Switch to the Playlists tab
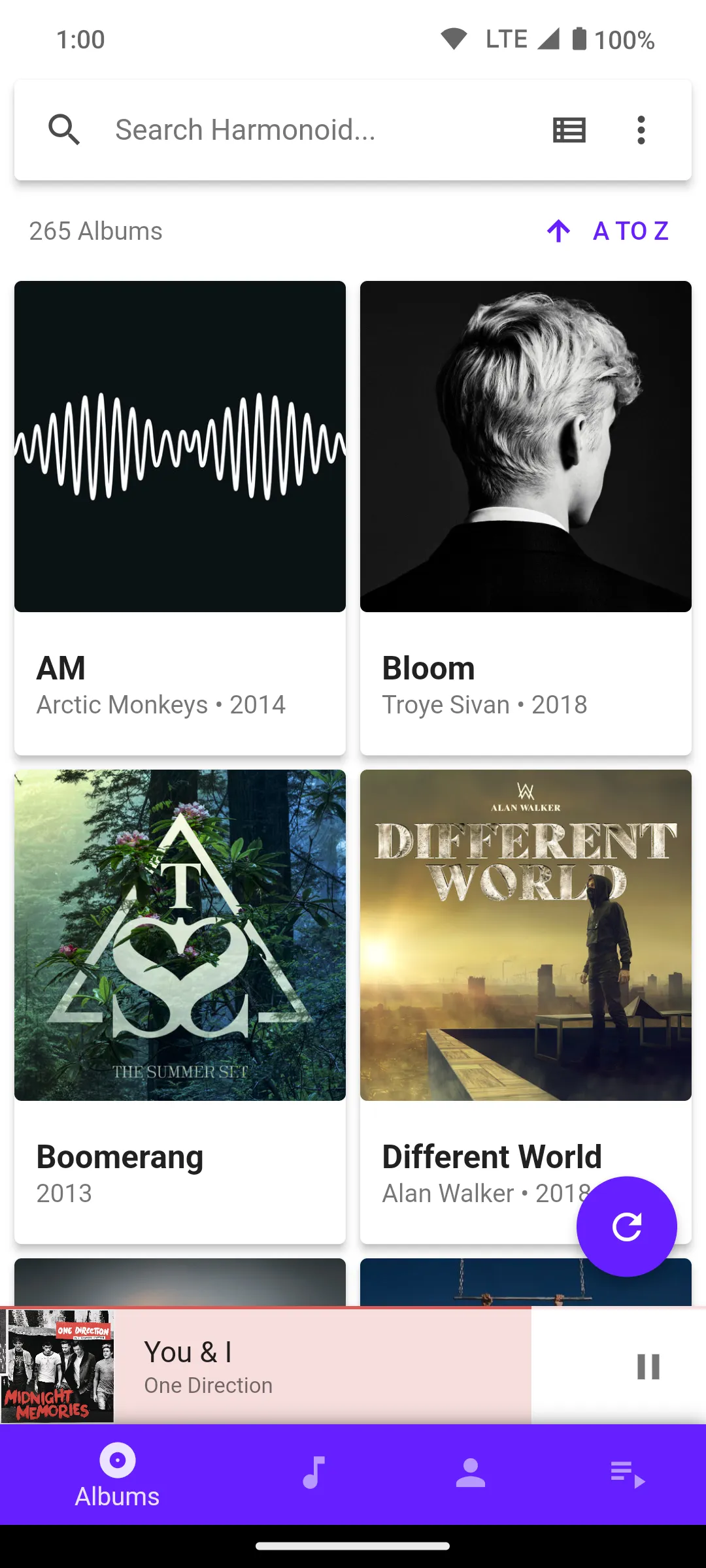706x1568 pixels. 627,1473
